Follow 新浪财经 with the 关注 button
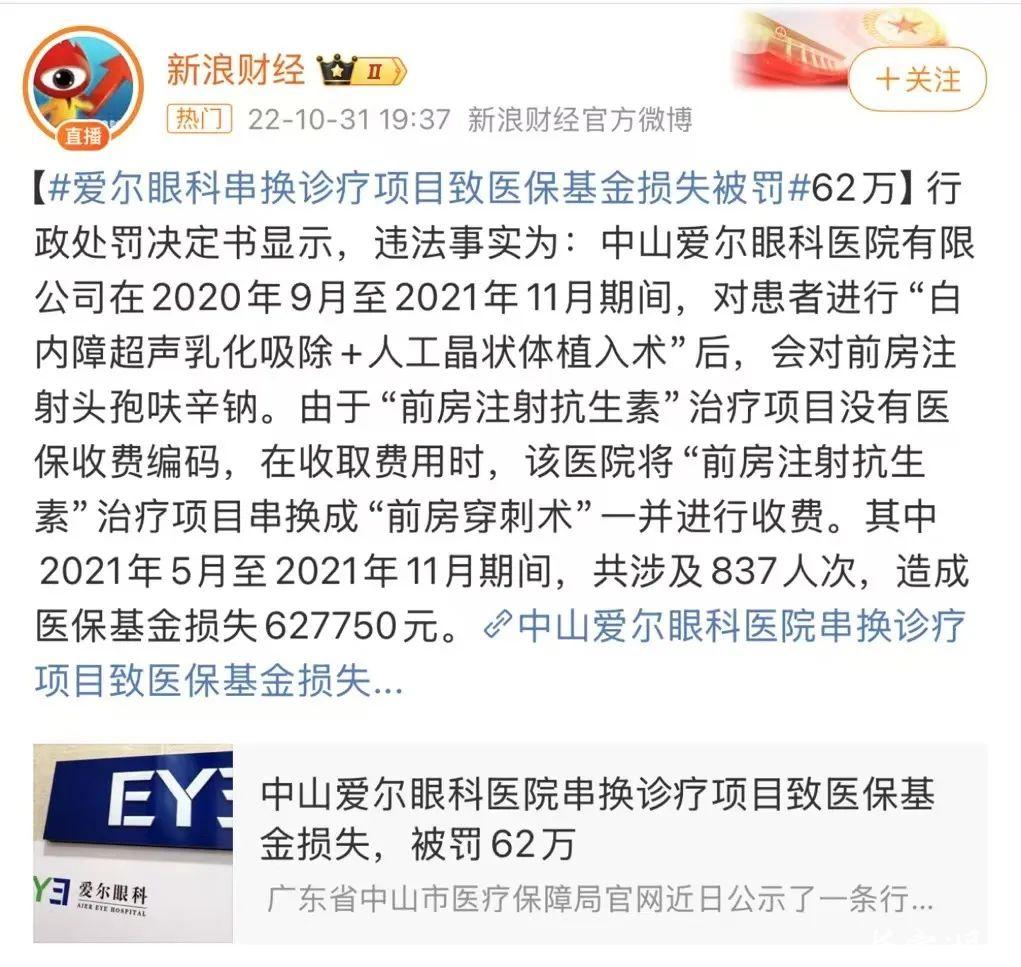This screenshot has height=967, width=1021. 917,79
